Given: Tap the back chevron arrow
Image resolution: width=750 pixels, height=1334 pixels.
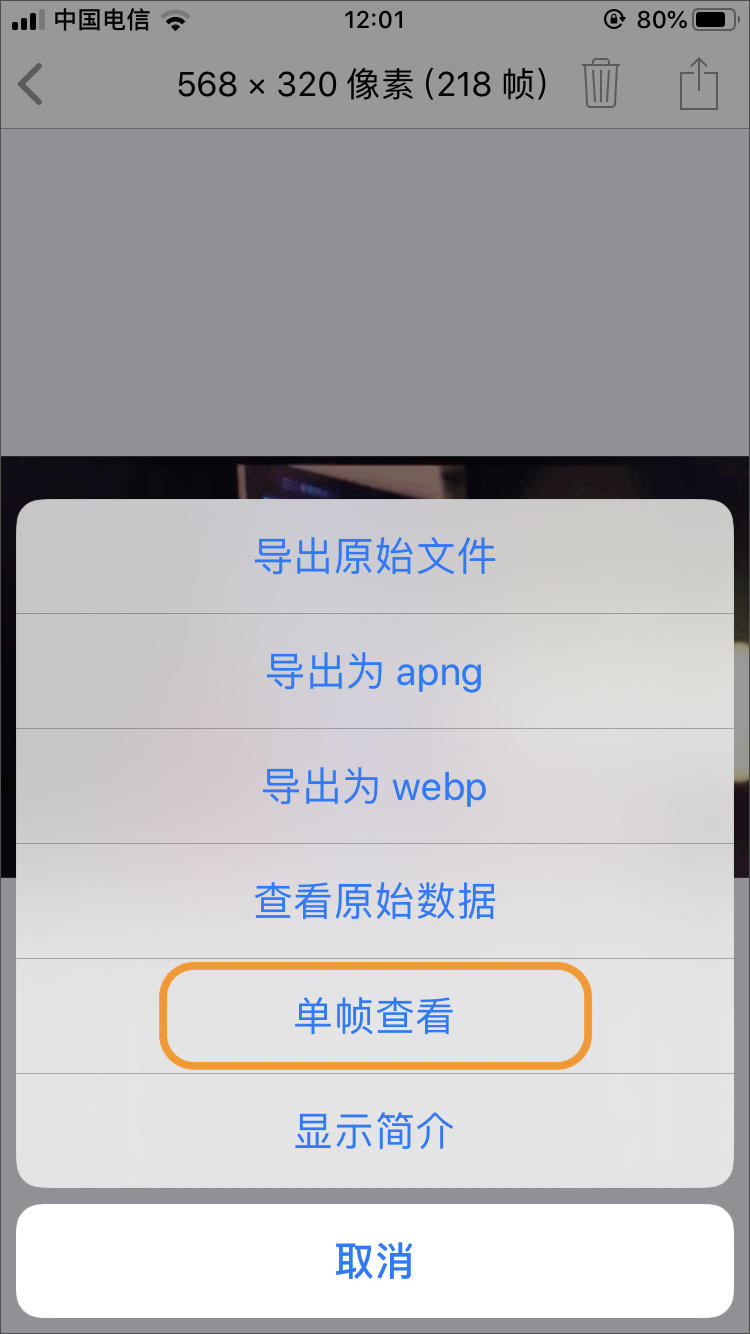Looking at the screenshot, I should click(32, 85).
